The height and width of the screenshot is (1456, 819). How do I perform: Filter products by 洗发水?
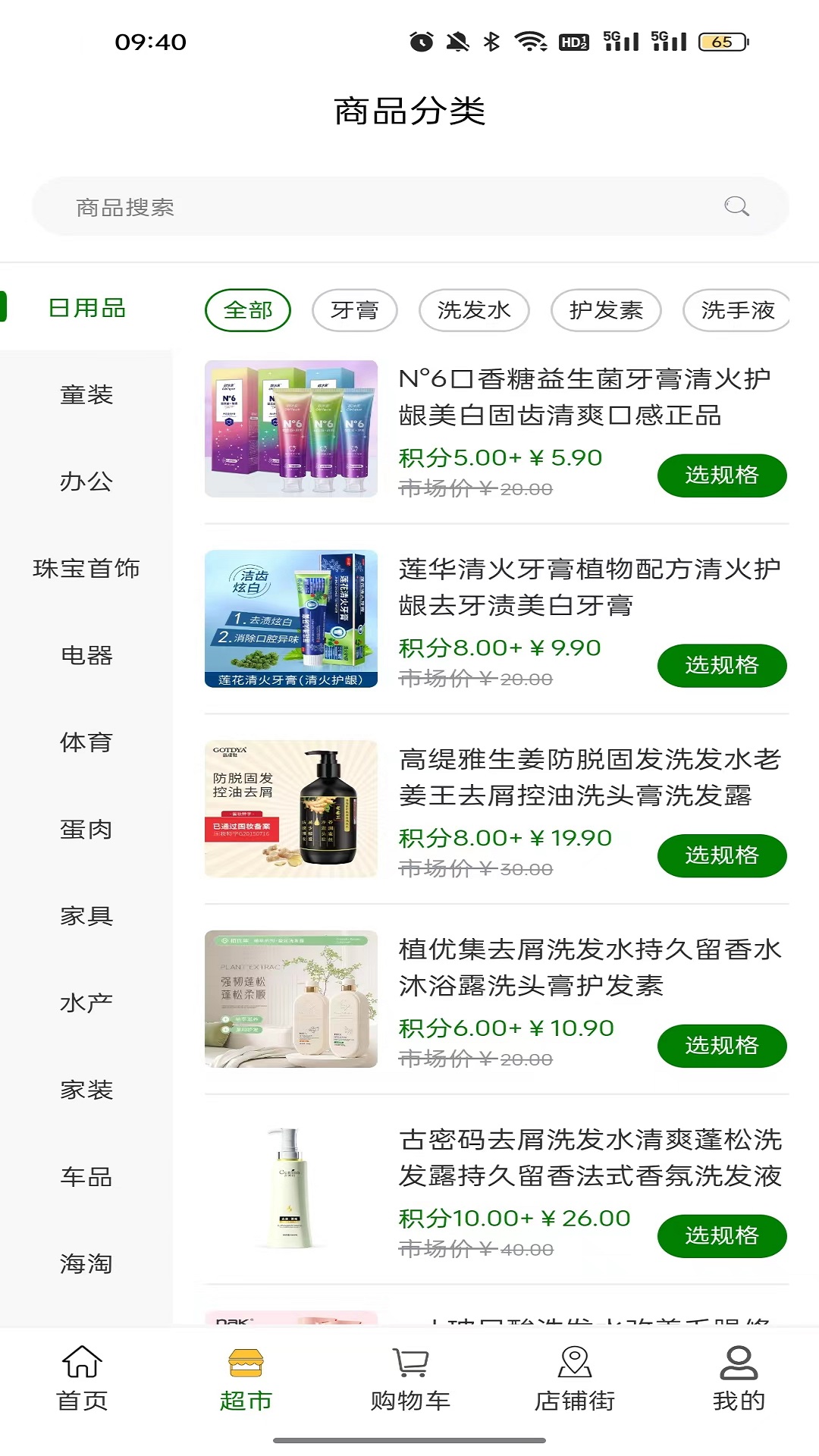[474, 310]
